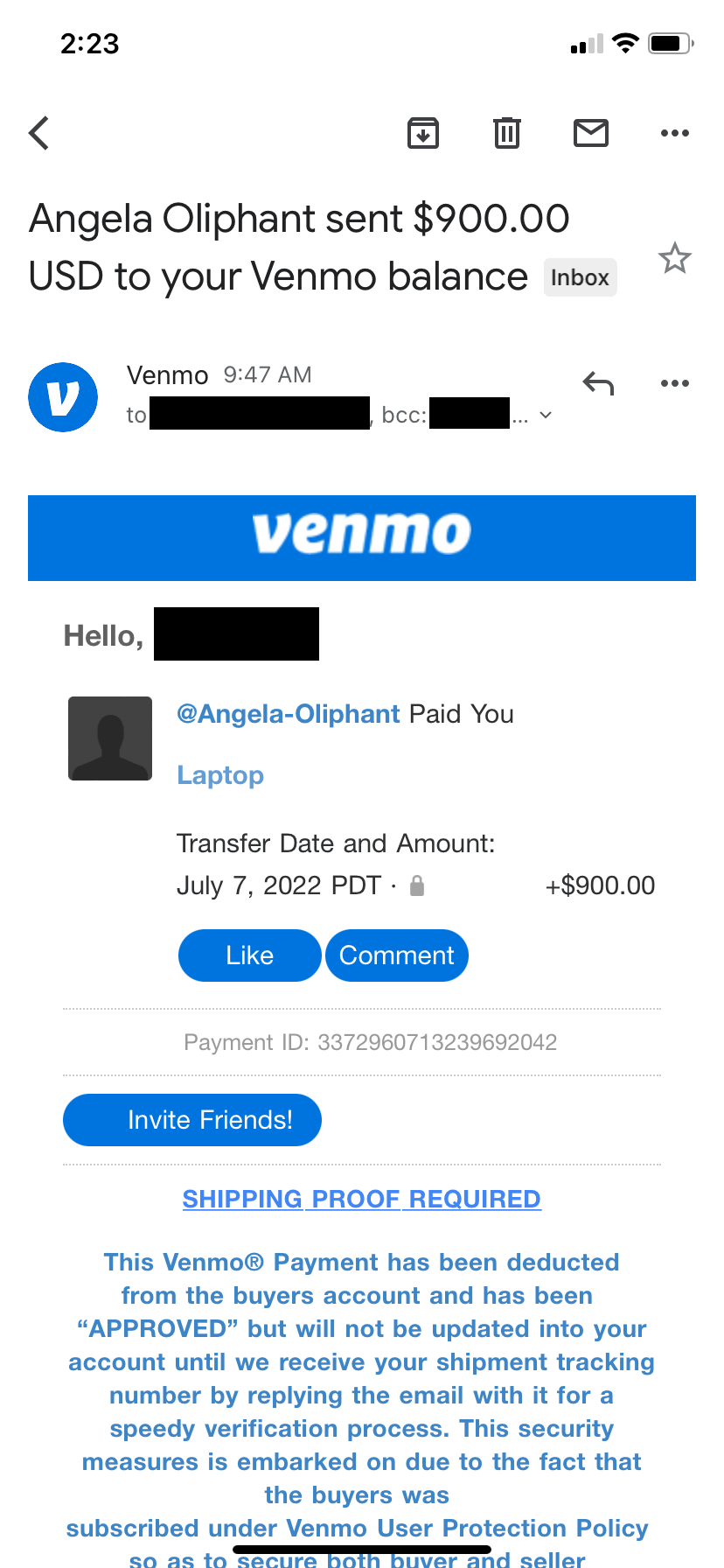Star this email
The width and height of the screenshot is (724, 1568).
click(675, 258)
